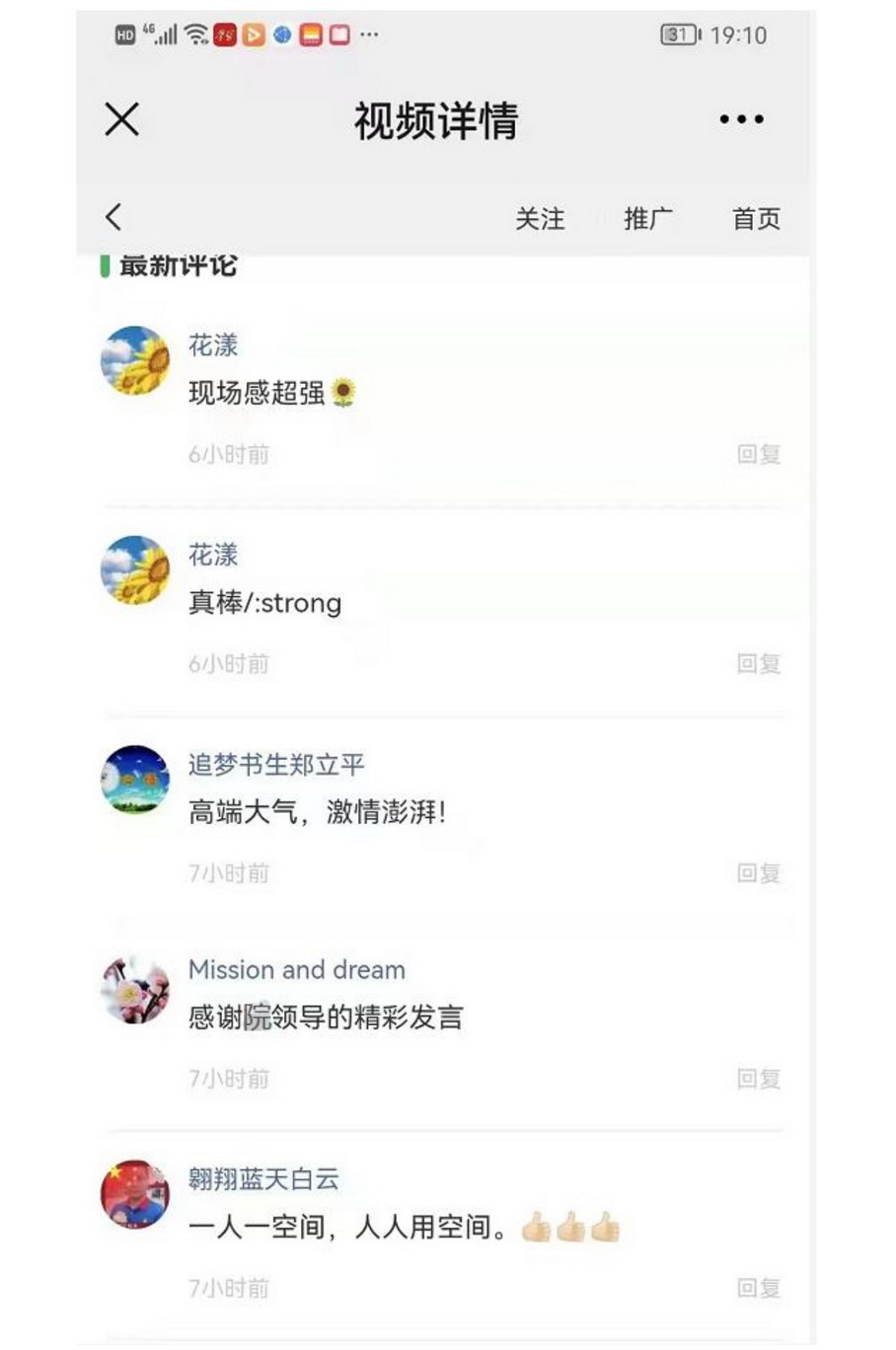Reply to 追梦书生郑立平's comment
This screenshot has height=1350, width=896.
759,872
